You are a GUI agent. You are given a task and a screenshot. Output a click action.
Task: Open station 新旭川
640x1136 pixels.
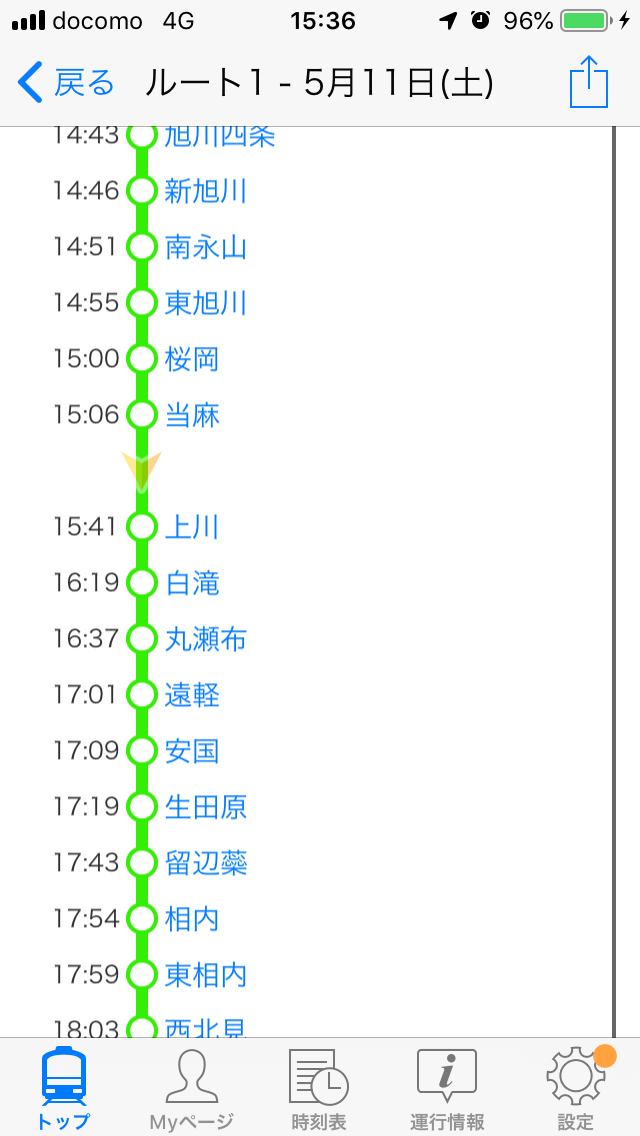coord(206,191)
